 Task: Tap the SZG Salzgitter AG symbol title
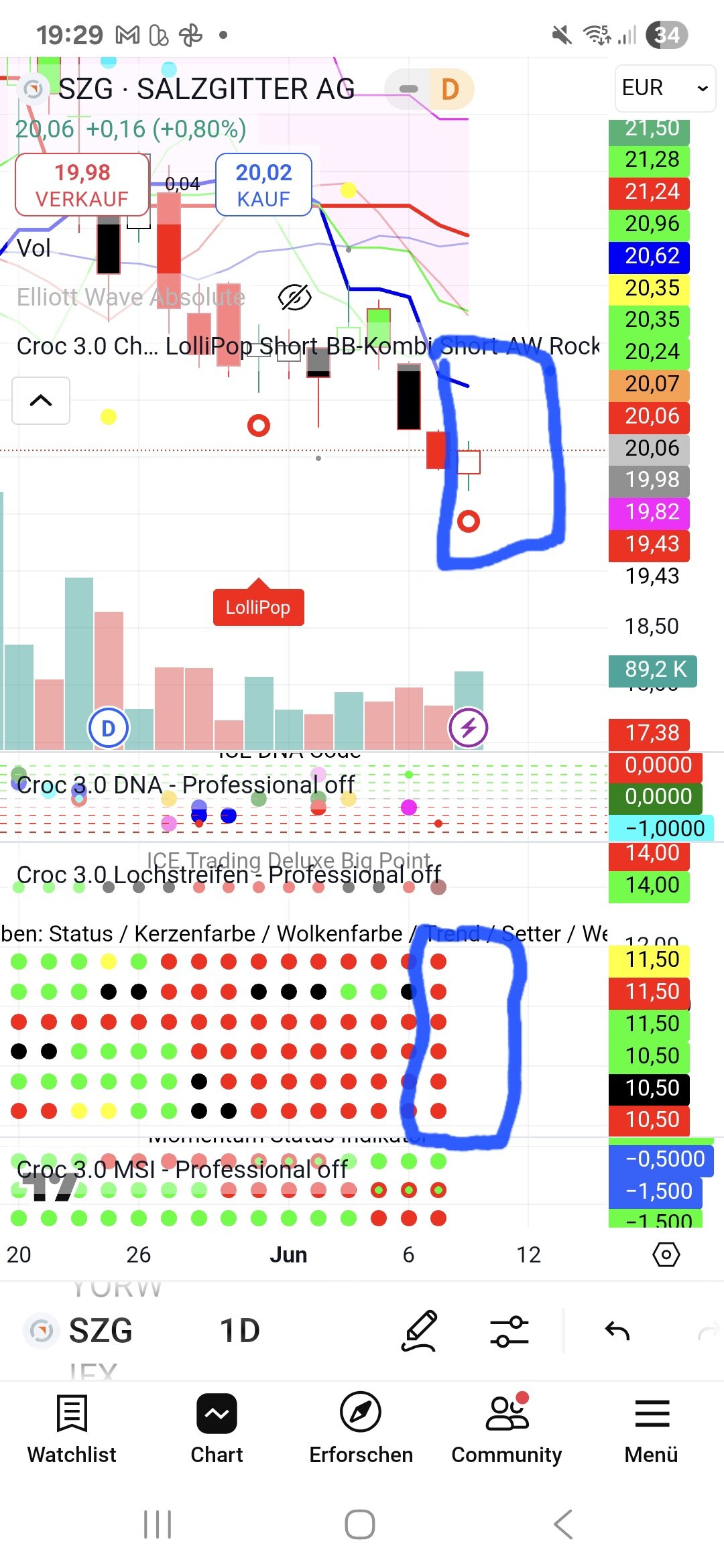point(206,89)
